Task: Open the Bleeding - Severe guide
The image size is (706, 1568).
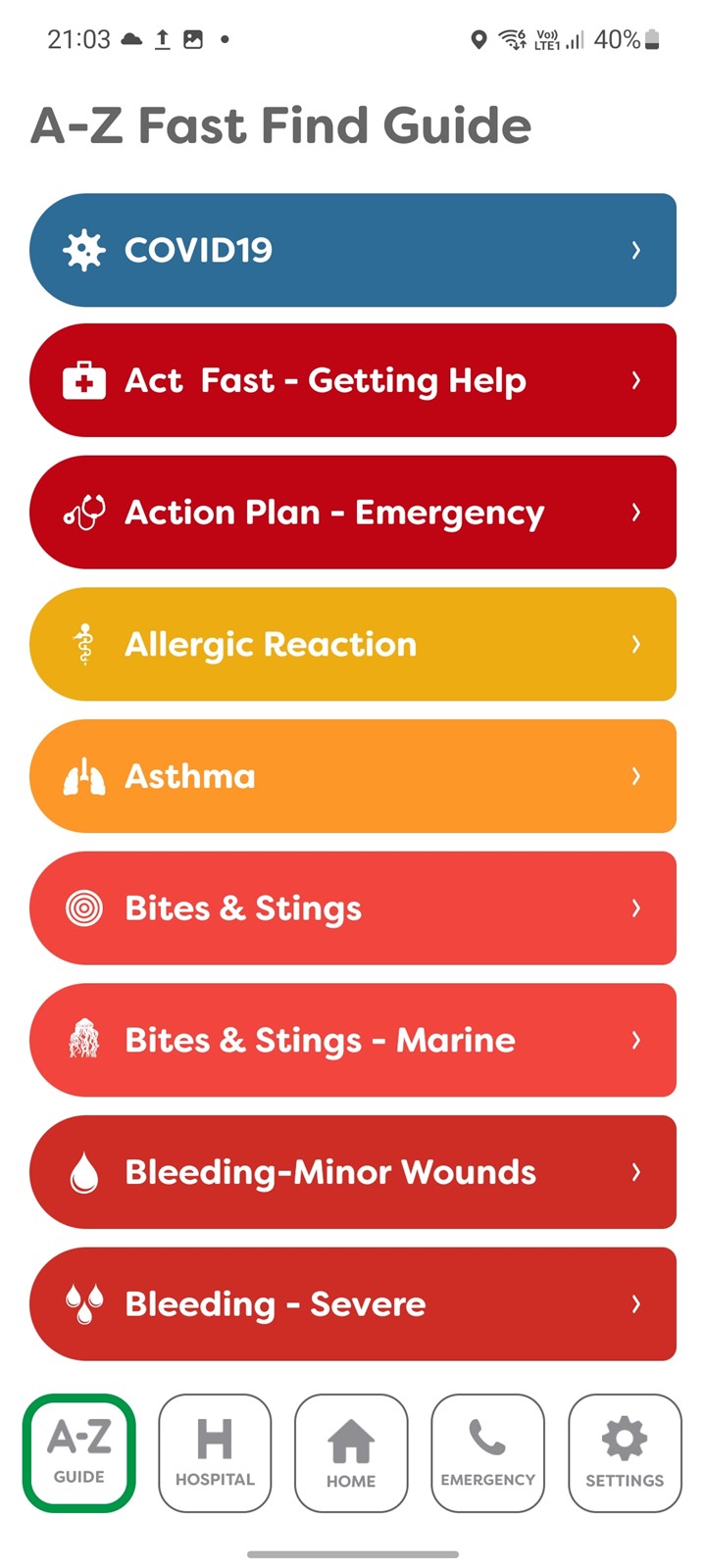Action: click(353, 1303)
